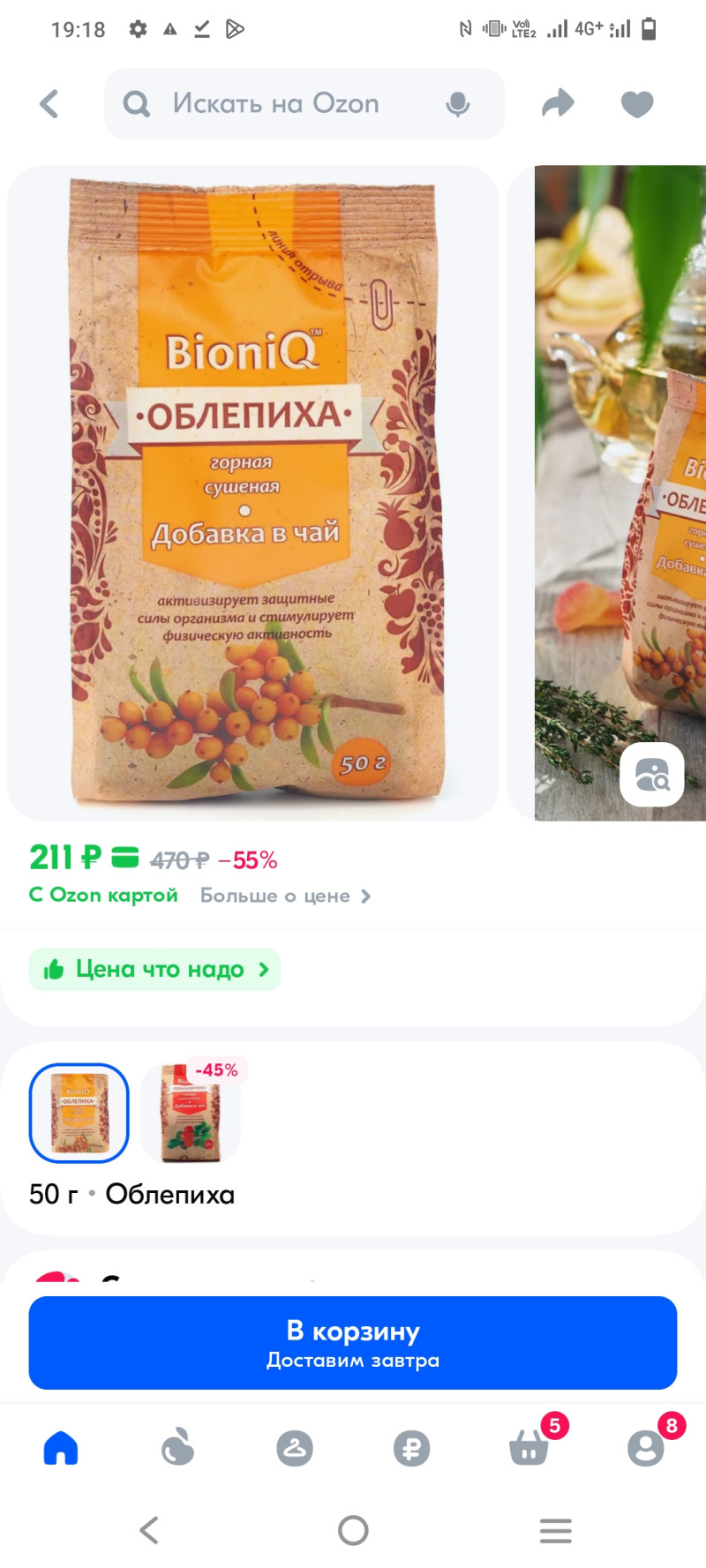
Task: Open the main BioniQ Облепиха product image
Action: click(x=253, y=492)
